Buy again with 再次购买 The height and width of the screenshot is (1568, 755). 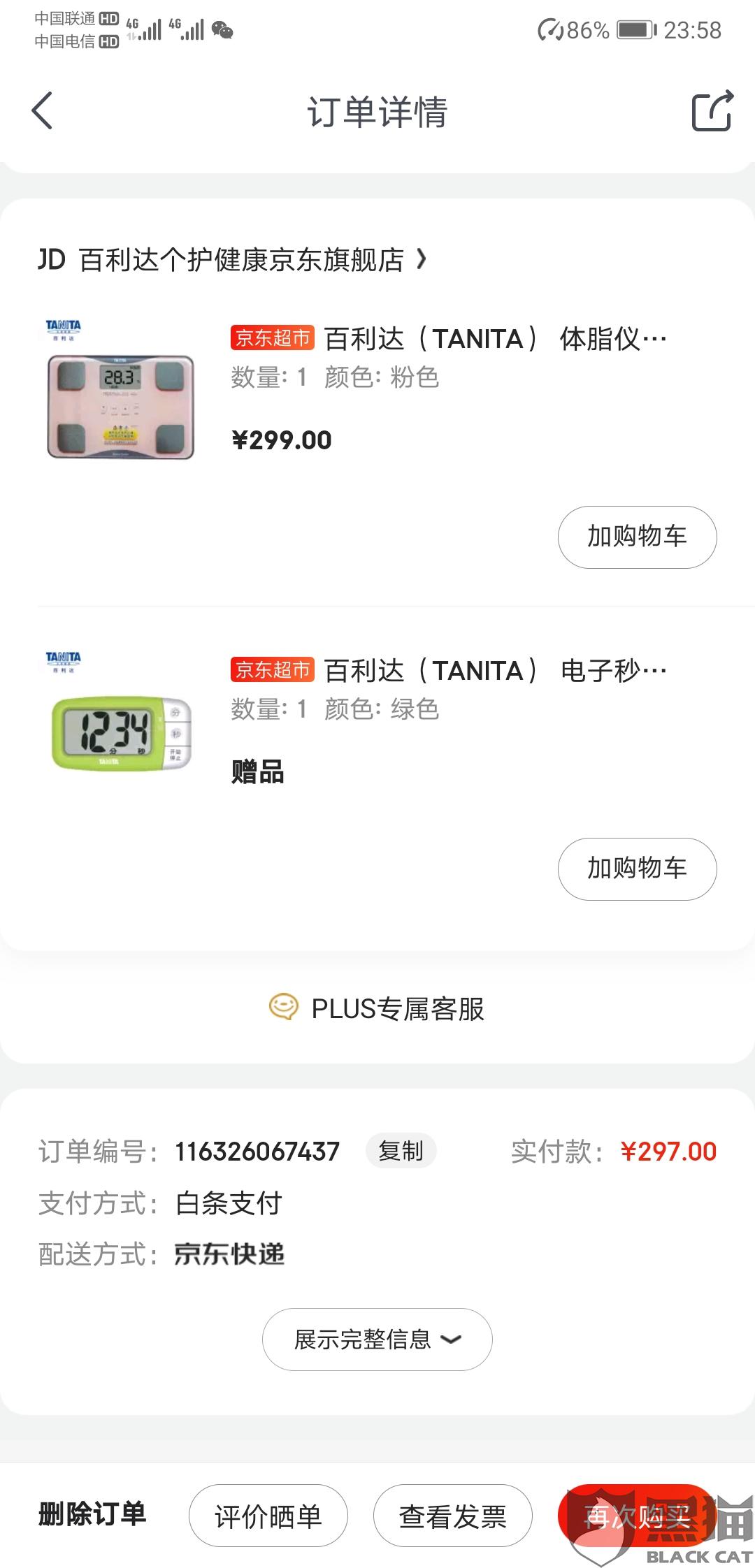pos(636,1516)
